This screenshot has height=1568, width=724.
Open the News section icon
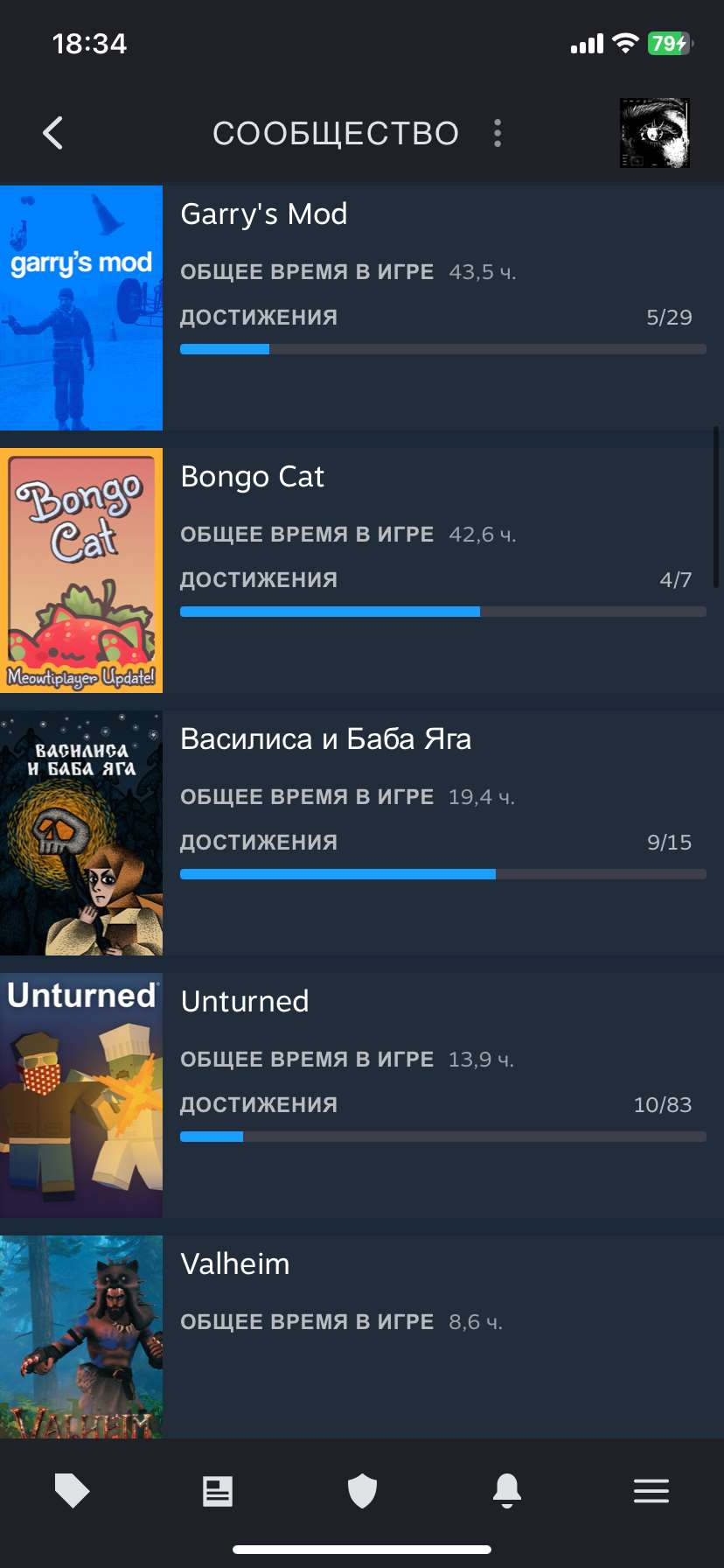tap(216, 1490)
